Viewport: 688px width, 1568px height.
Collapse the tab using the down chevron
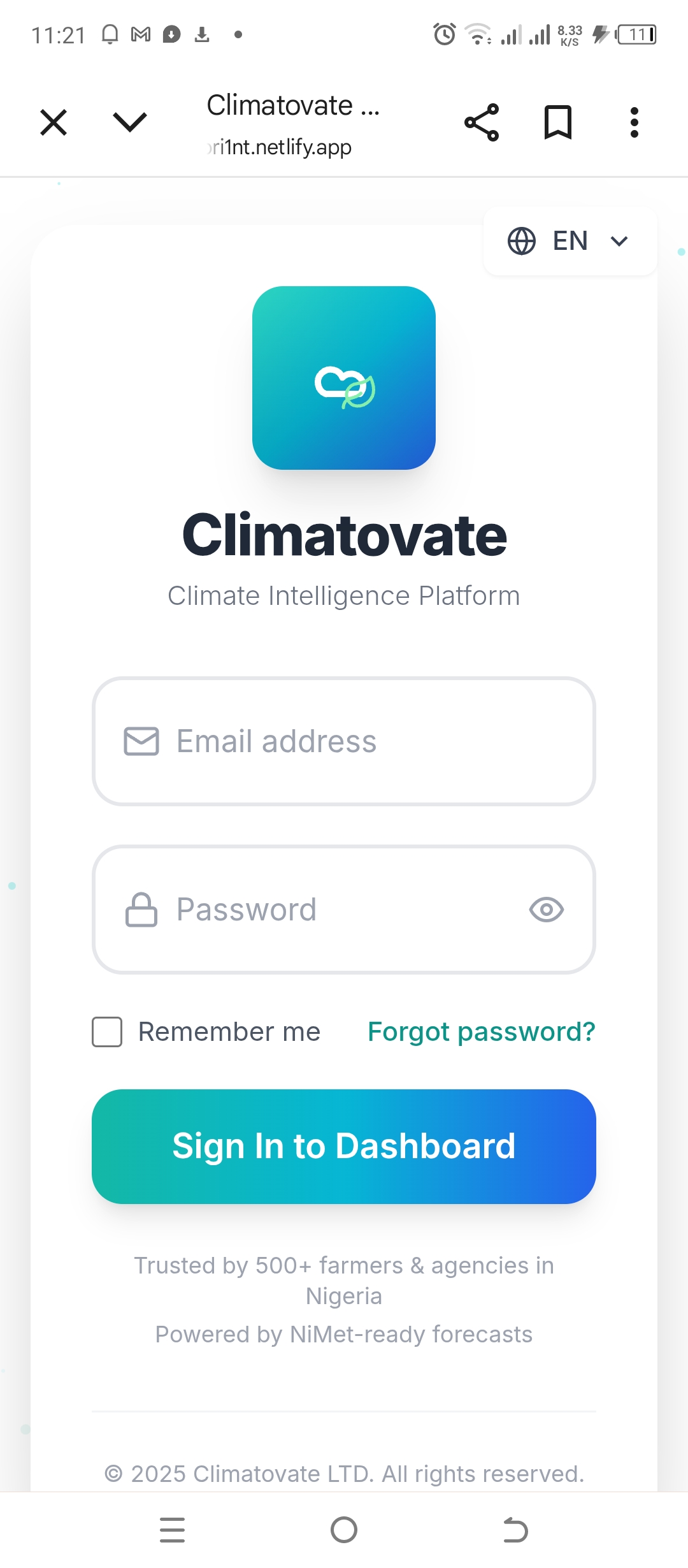coord(129,122)
